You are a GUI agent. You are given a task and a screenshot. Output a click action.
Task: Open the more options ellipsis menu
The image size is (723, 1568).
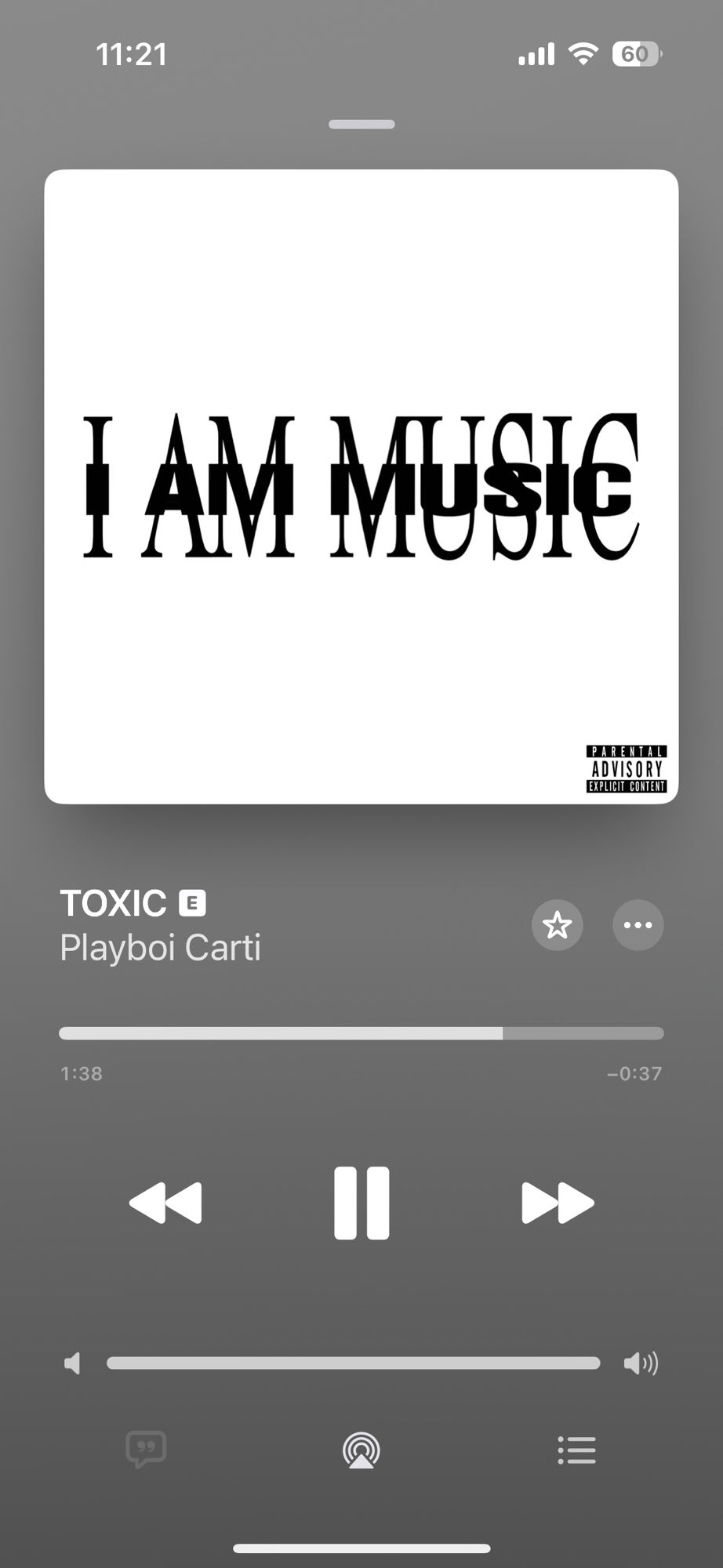pos(638,925)
